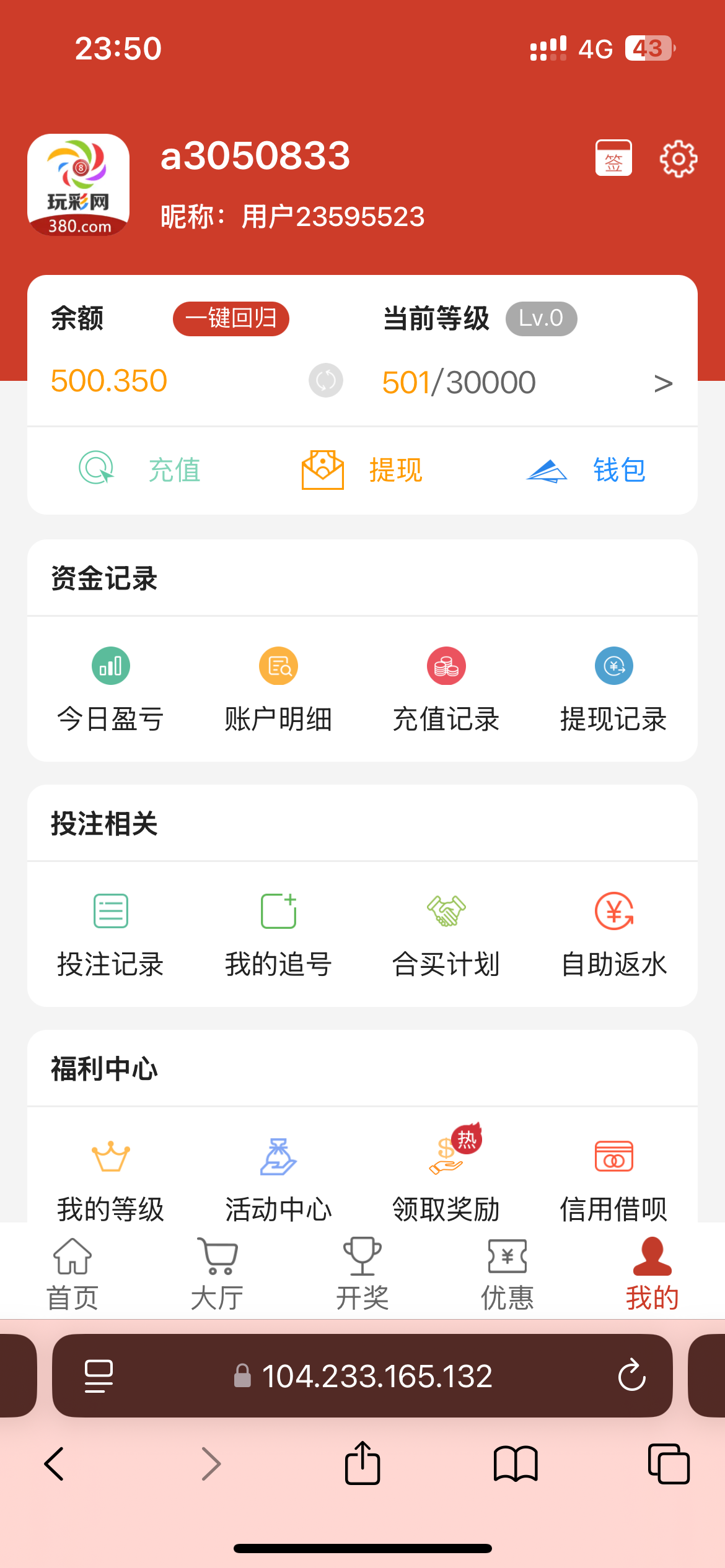Open 账户明细
Screen dimensions: 725x1568
(x=278, y=689)
